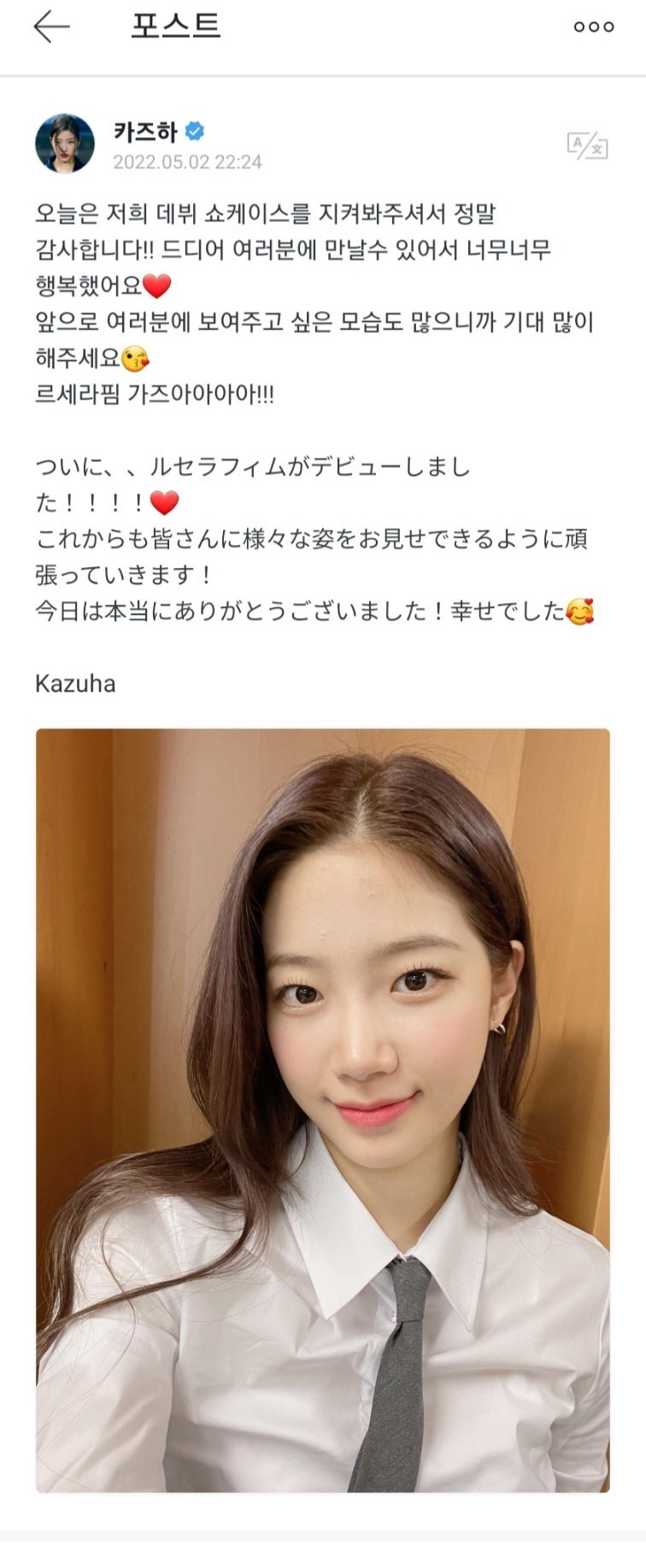Open the three-dot overflow menu
Viewport: 646px width, 1568px height.
click(593, 27)
